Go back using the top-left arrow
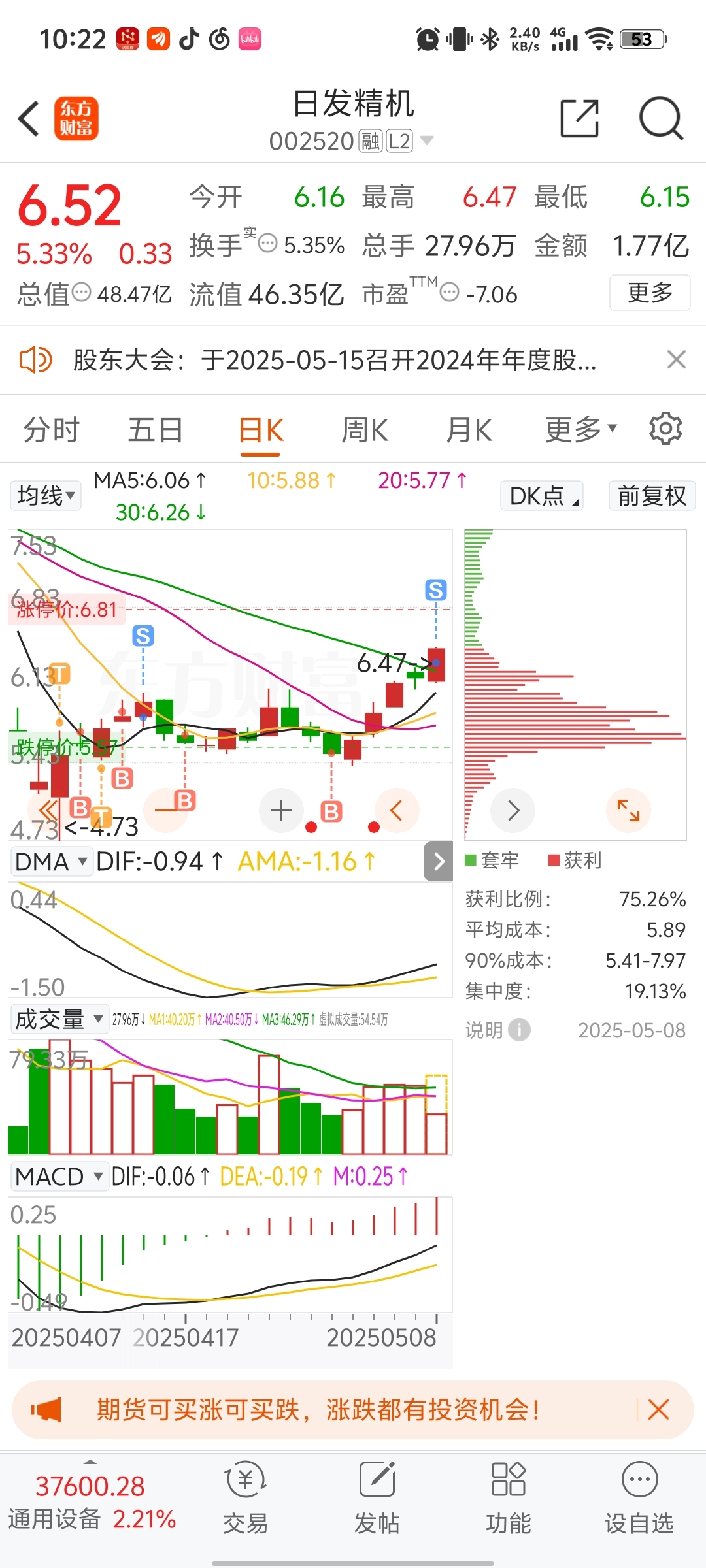The height and width of the screenshot is (1568, 706). [x=29, y=118]
